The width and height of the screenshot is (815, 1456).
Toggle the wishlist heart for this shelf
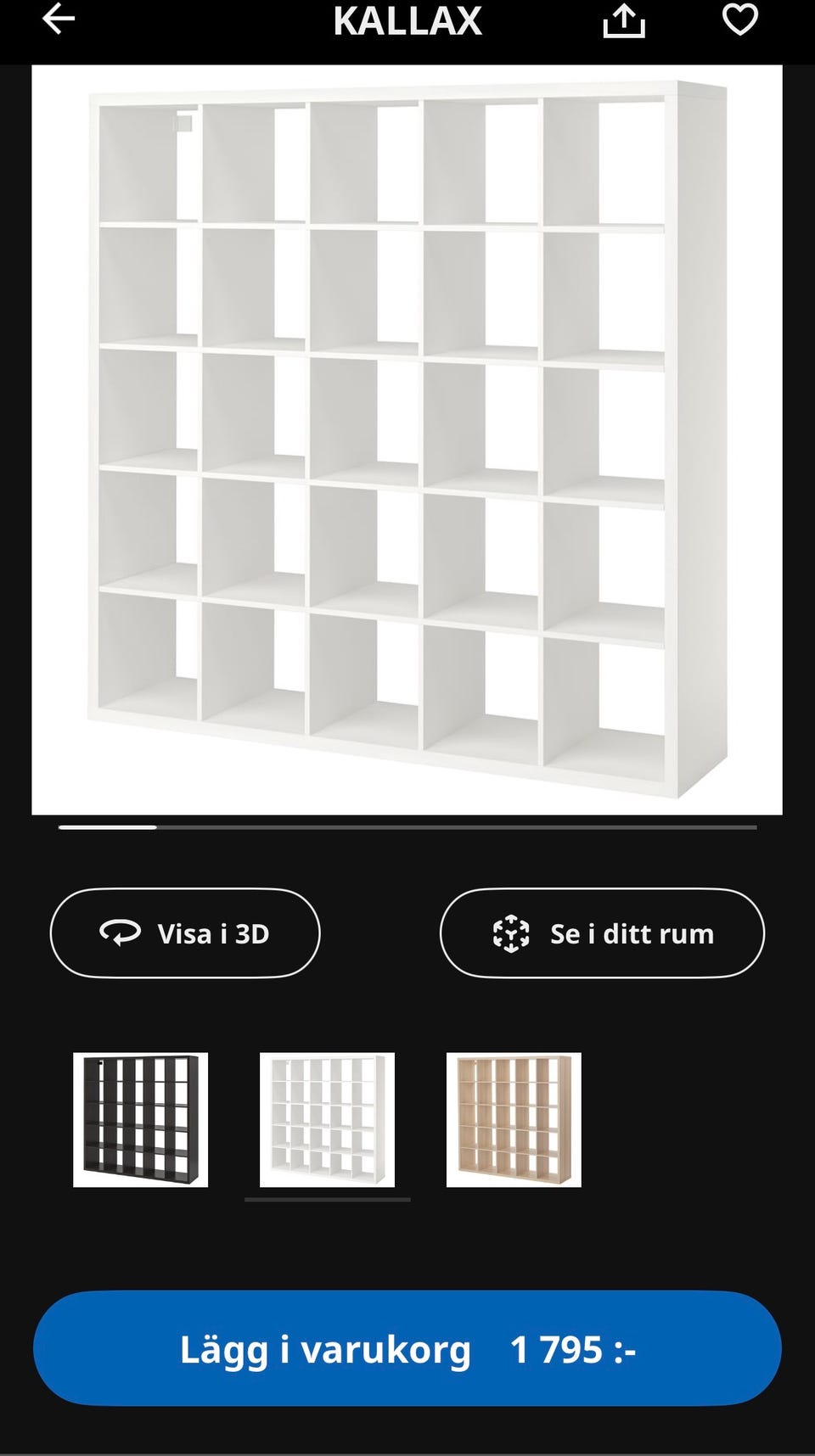739,20
